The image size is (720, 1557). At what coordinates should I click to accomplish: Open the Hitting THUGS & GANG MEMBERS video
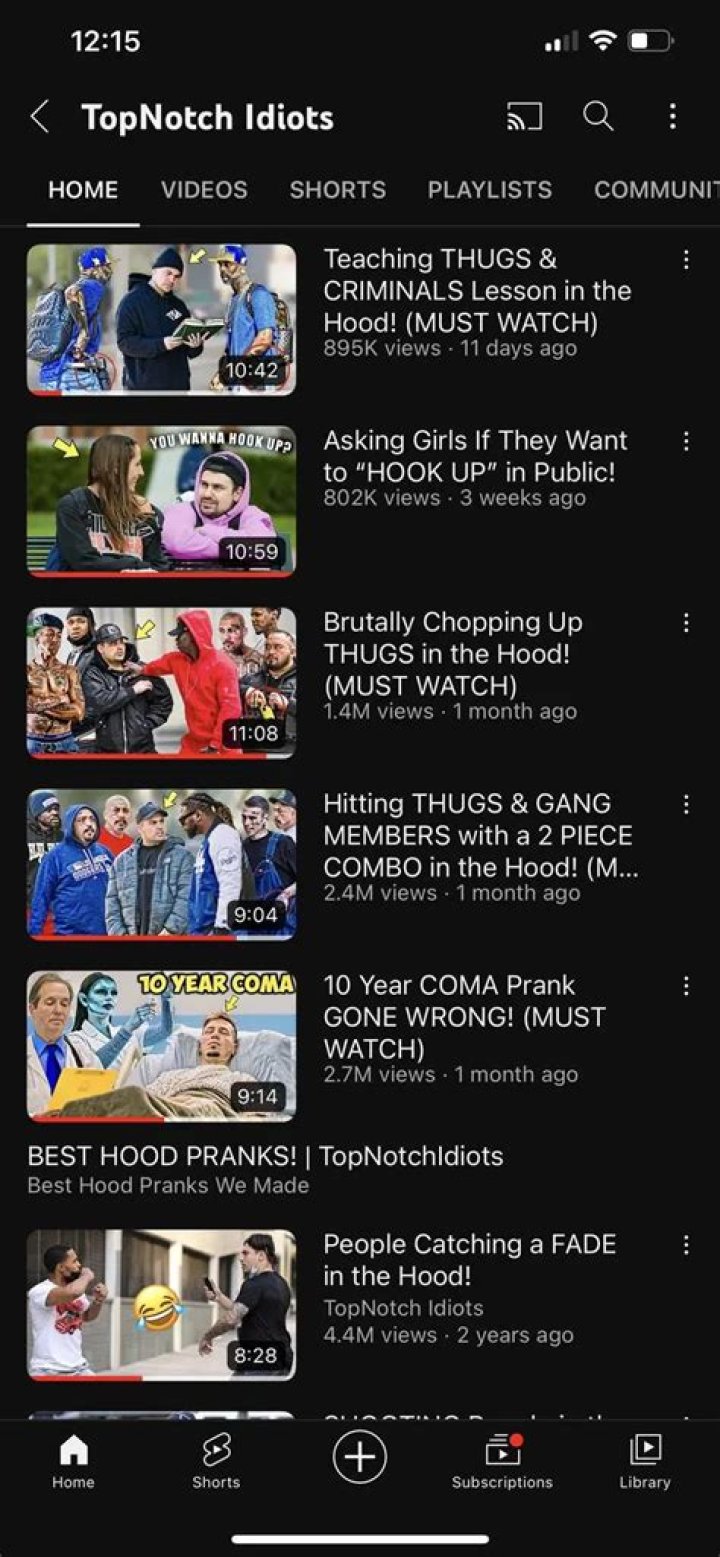tap(161, 864)
